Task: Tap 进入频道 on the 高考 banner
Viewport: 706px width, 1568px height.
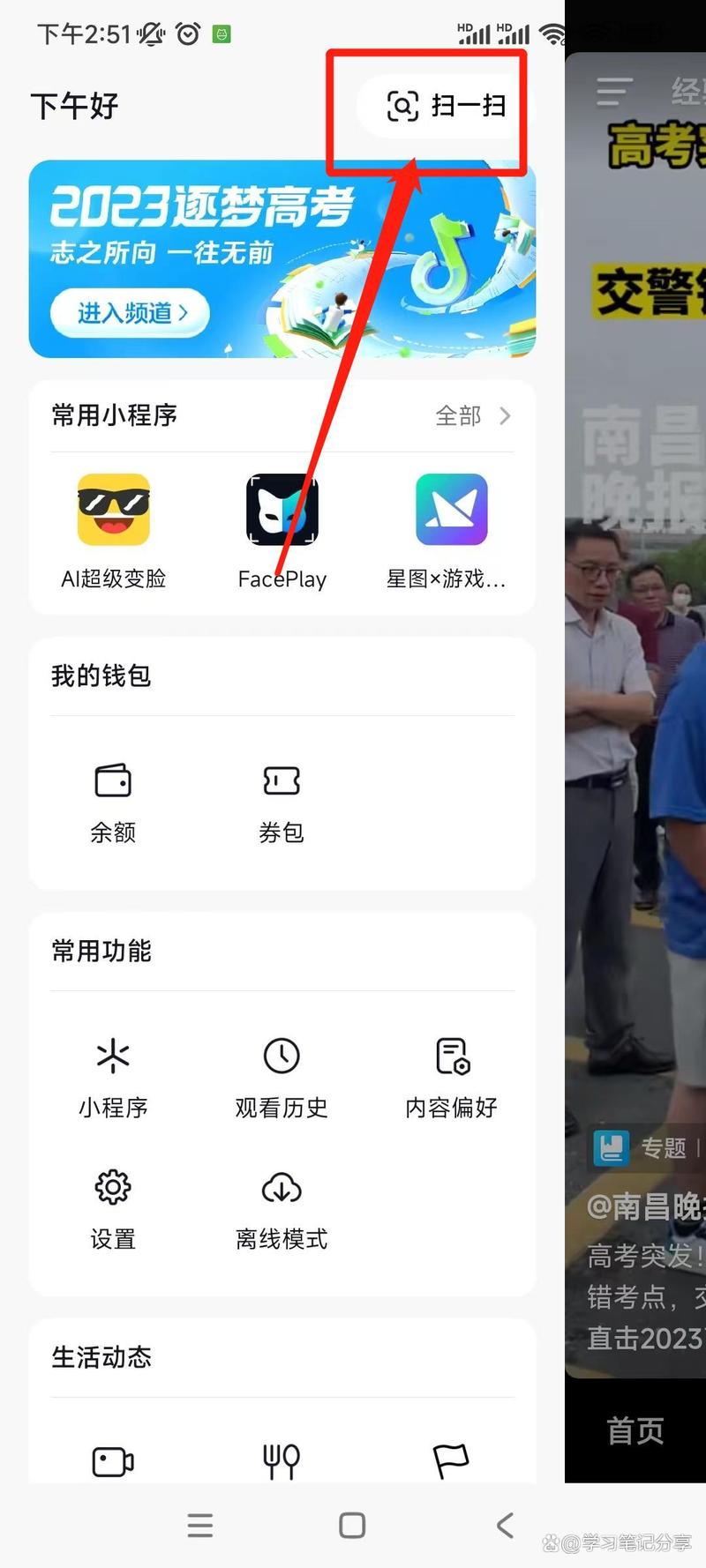Action: pos(131,313)
